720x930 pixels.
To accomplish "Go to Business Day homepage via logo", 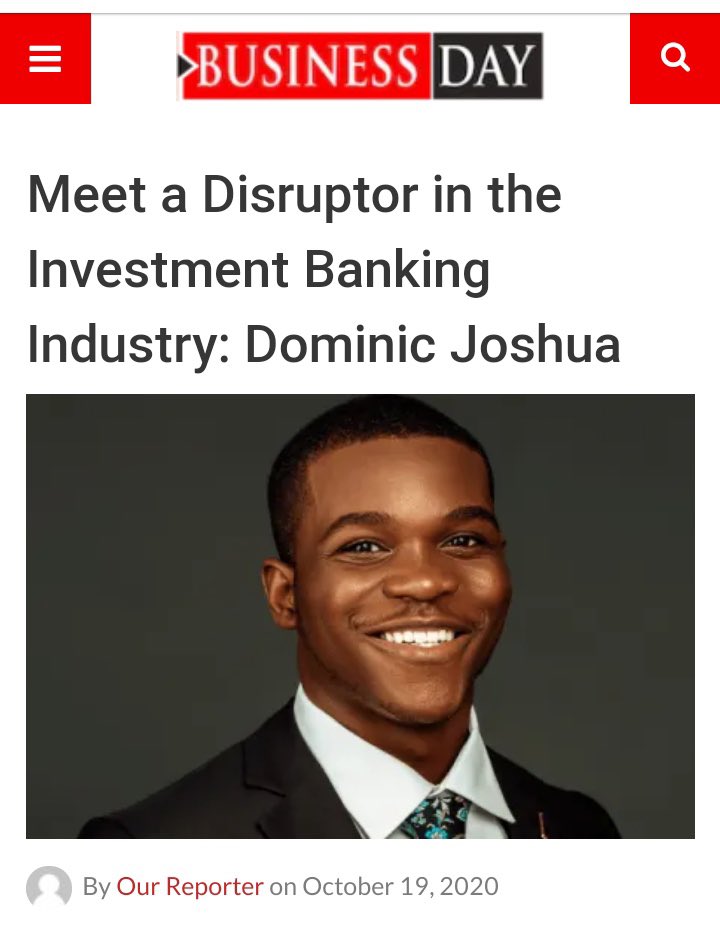I will (x=360, y=66).
